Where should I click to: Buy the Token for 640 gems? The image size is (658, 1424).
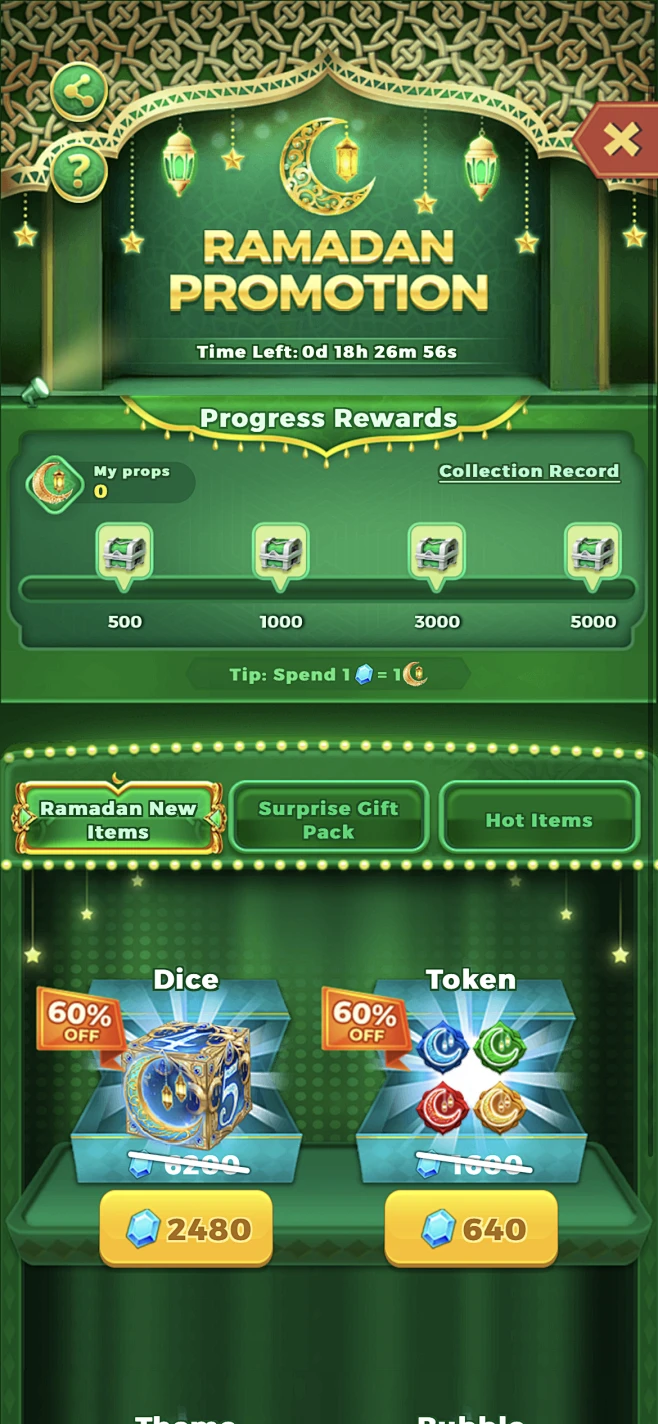tap(471, 1228)
